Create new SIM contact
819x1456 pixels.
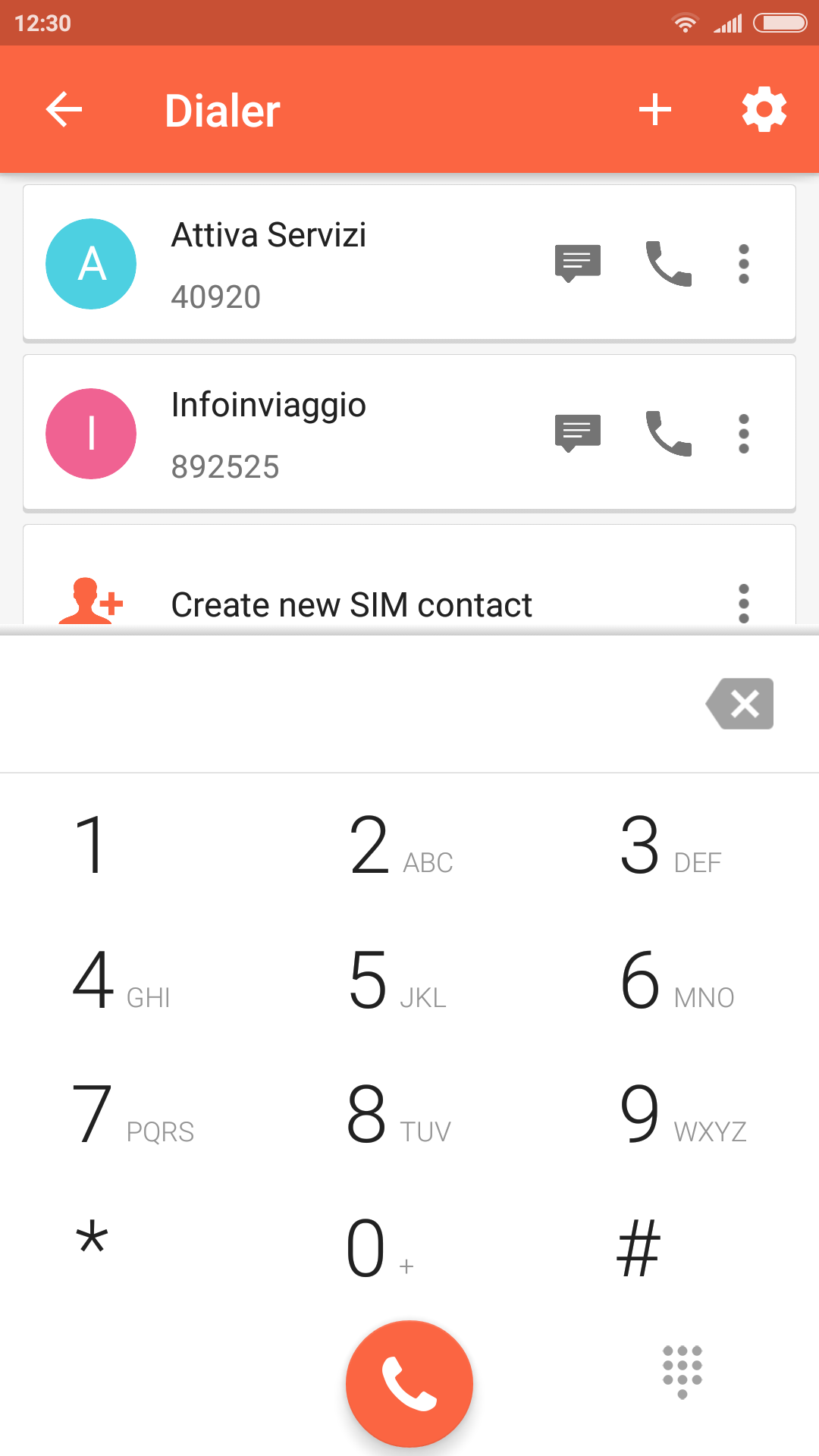click(x=352, y=604)
